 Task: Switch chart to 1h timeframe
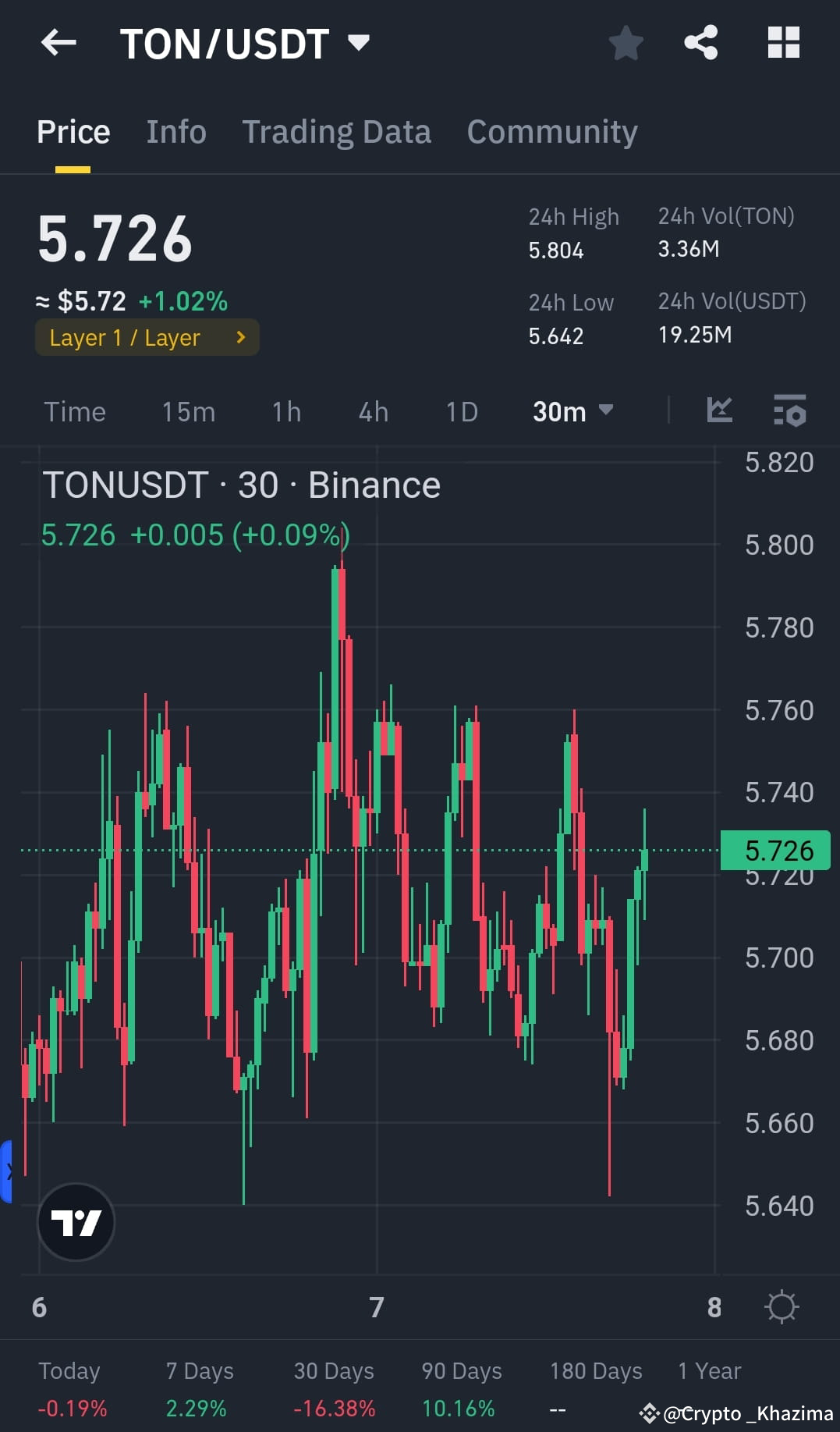(285, 411)
